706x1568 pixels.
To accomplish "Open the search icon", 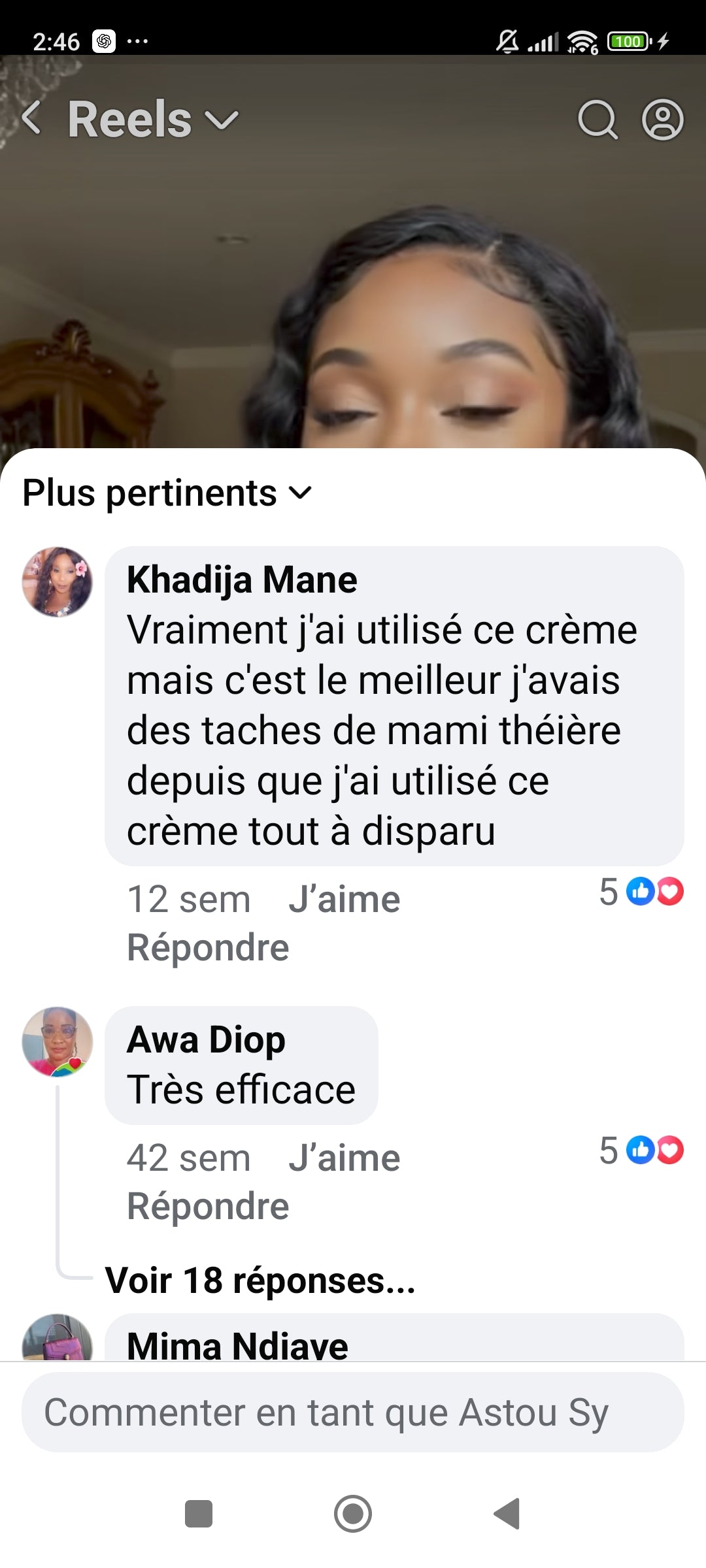I will tap(597, 120).
